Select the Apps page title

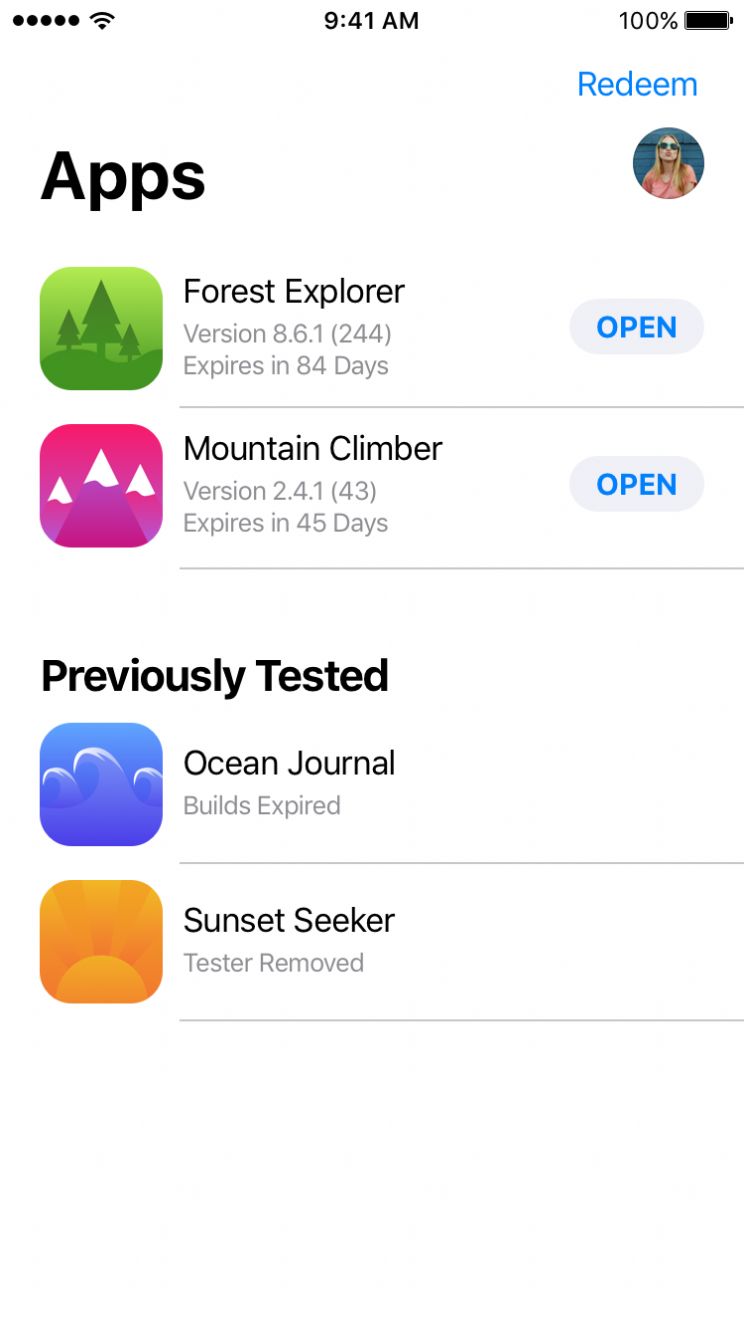tap(123, 176)
